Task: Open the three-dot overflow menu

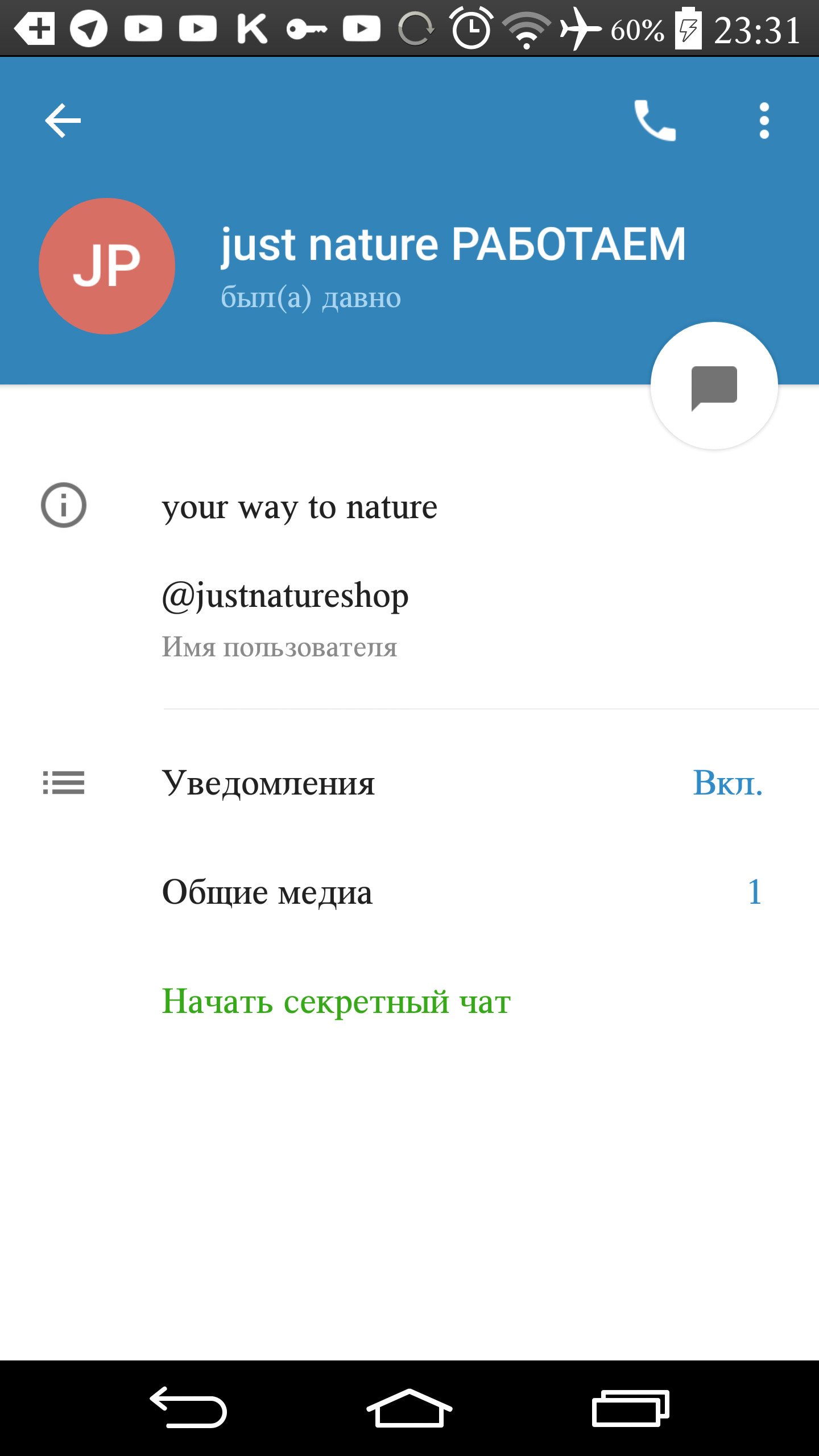Action: (764, 121)
